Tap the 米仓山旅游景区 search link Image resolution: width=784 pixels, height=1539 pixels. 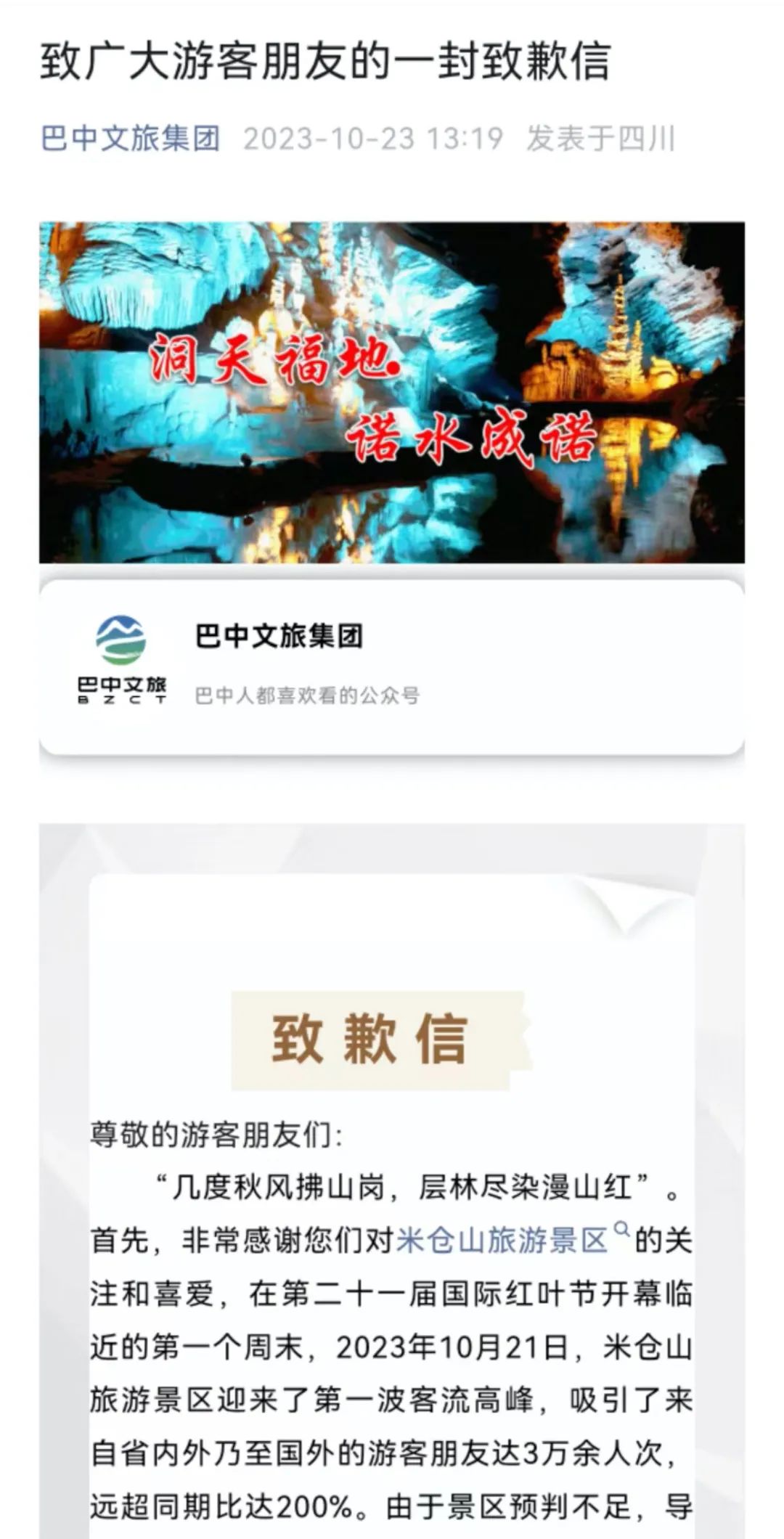click(x=502, y=1241)
